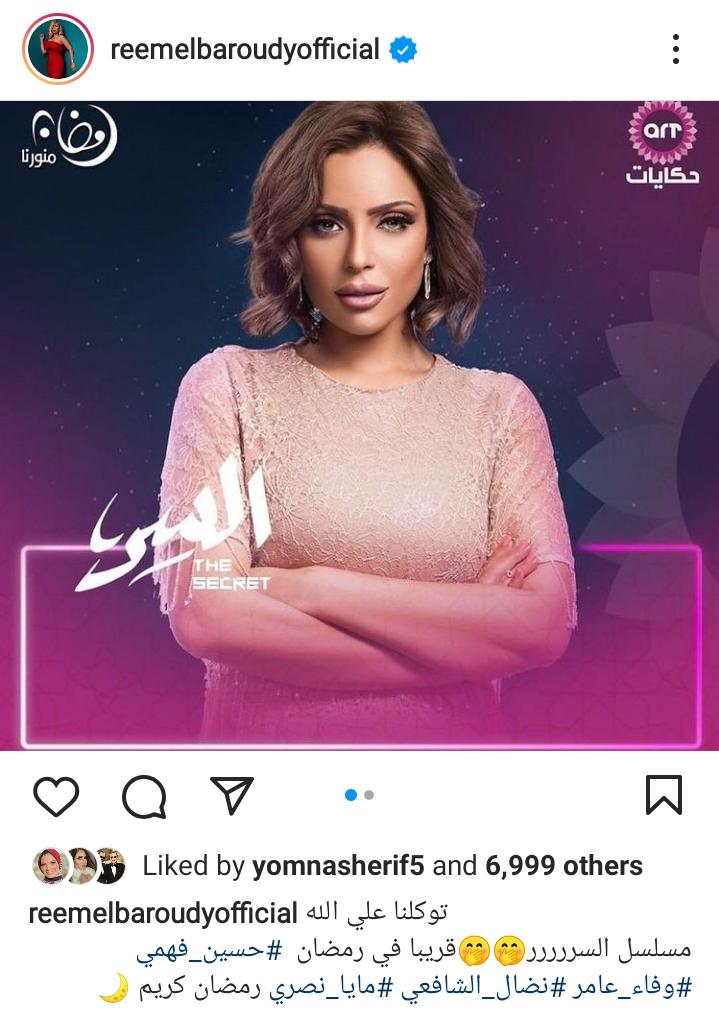Viewport: 719px width, 1018px height.
Task: Share the post via paper plane icon
Action: 230,796
